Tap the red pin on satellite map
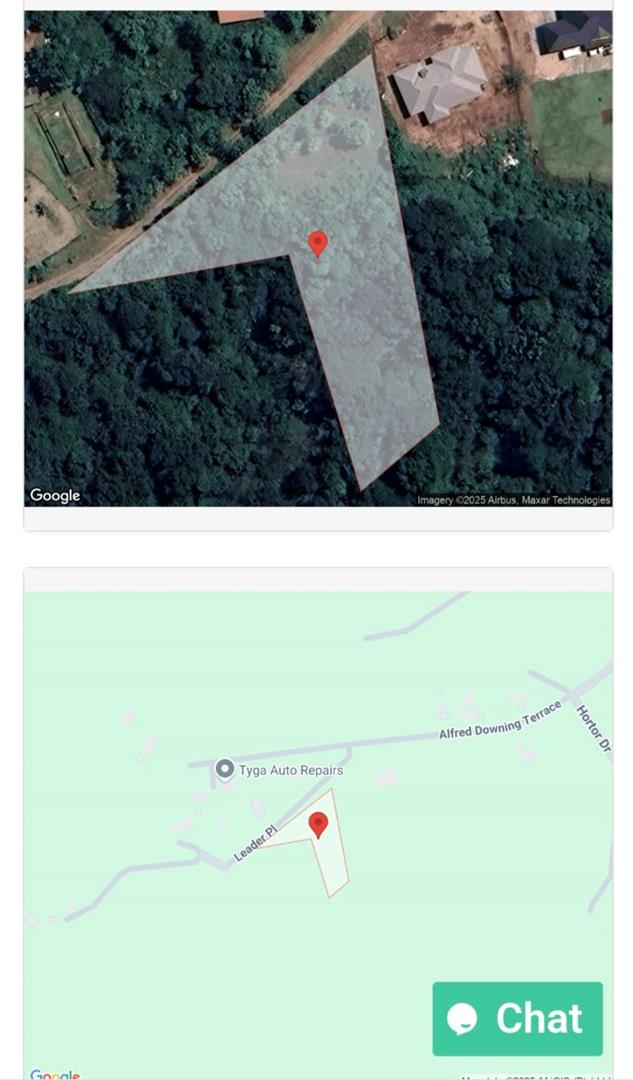This screenshot has height=1080, width=633. tap(318, 243)
